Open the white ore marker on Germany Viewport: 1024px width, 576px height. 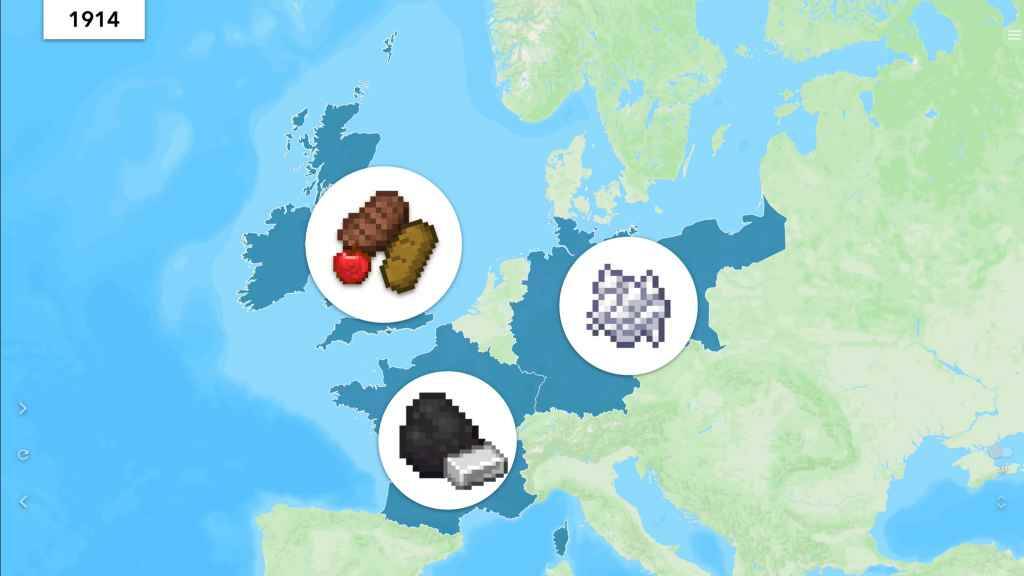click(x=628, y=306)
